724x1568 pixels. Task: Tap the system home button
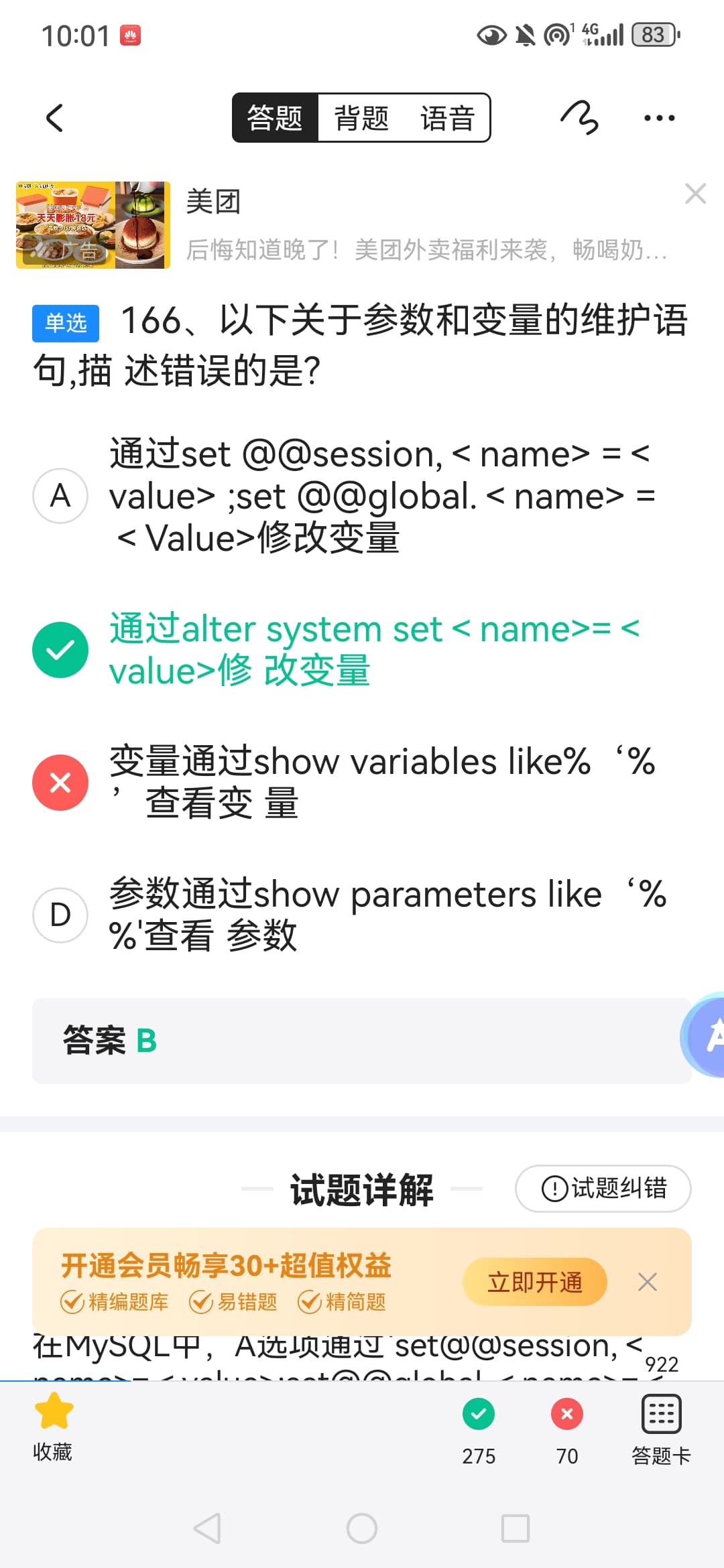362,1528
